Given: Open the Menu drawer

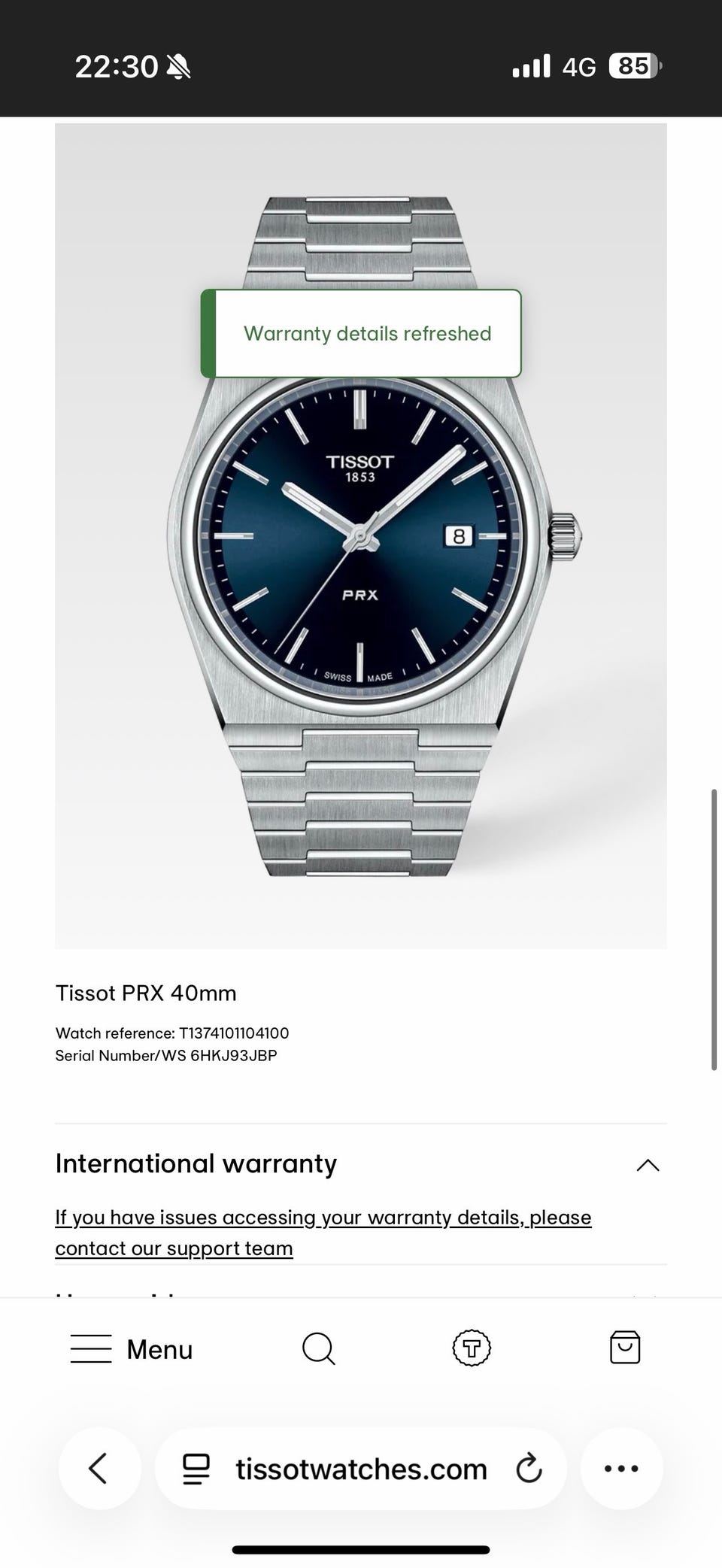Looking at the screenshot, I should point(132,1349).
